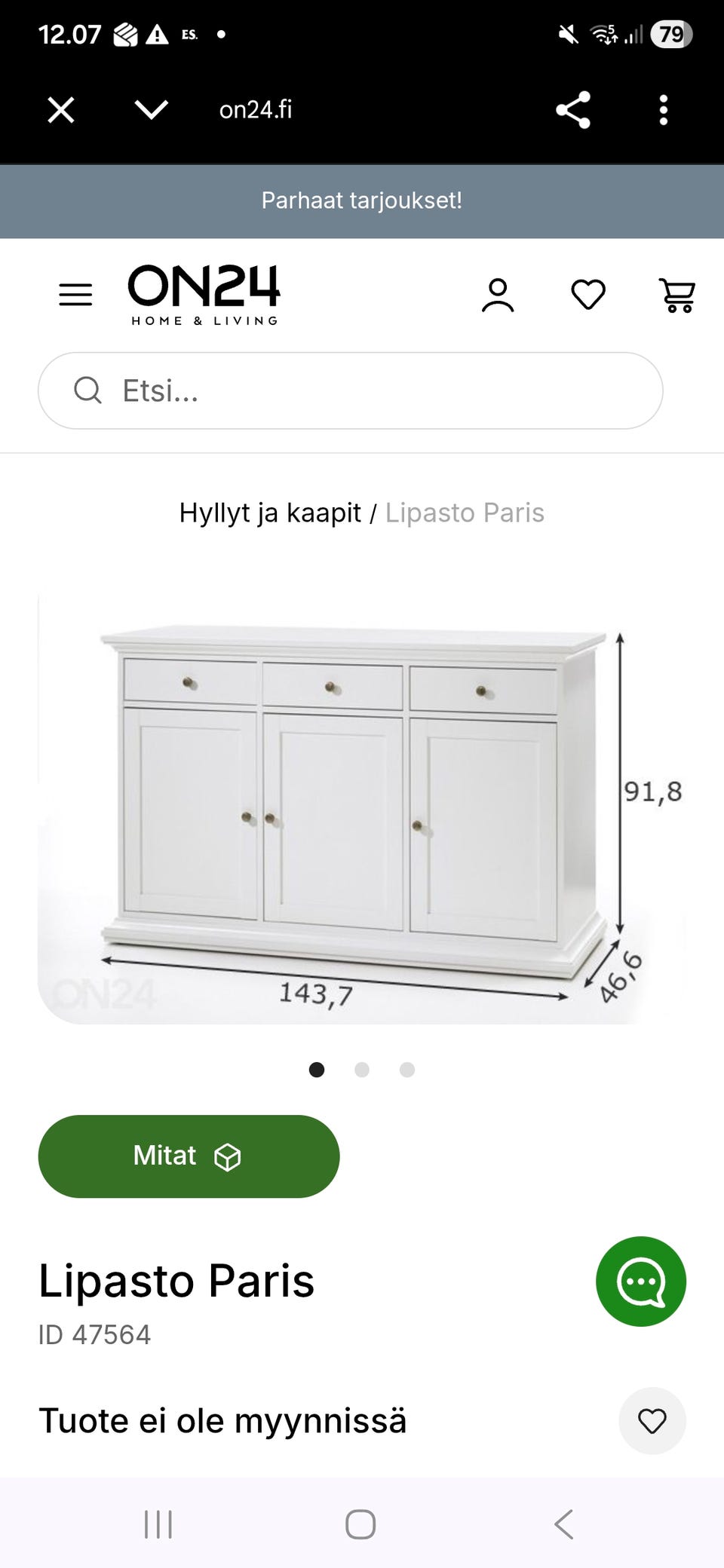Image resolution: width=724 pixels, height=1568 pixels.
Task: Open the shopping cart
Action: point(676,294)
